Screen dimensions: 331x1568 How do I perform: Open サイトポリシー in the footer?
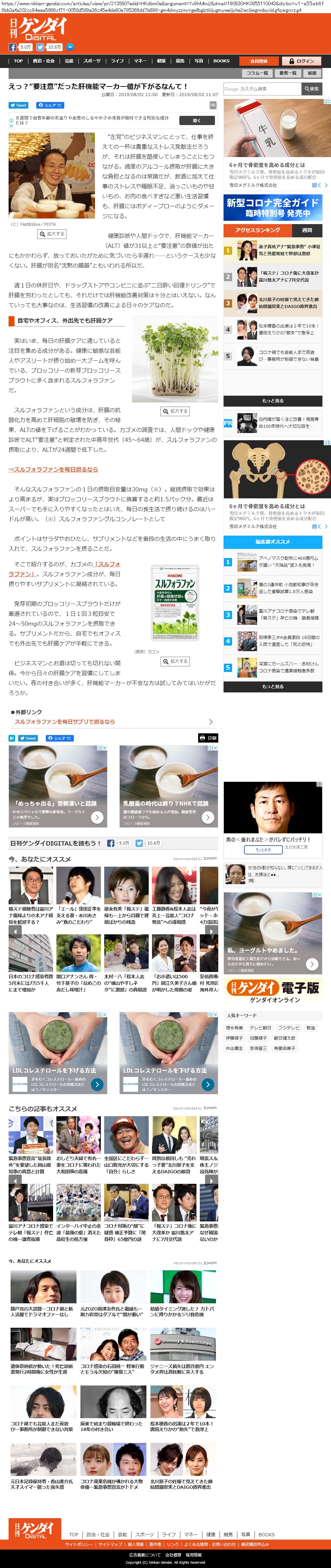pos(79,1544)
